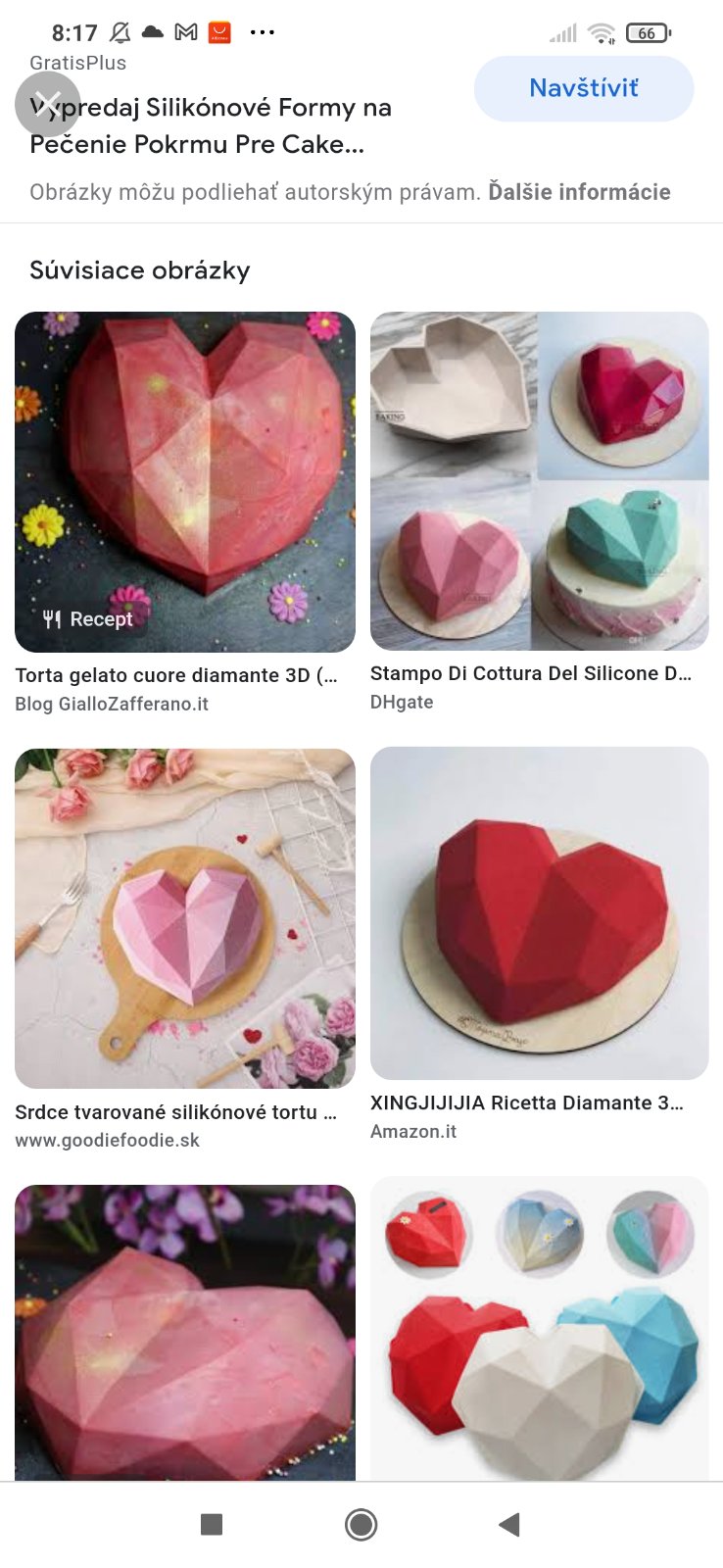Return to the home screen
The width and height of the screenshot is (723, 1568).
(361, 1524)
